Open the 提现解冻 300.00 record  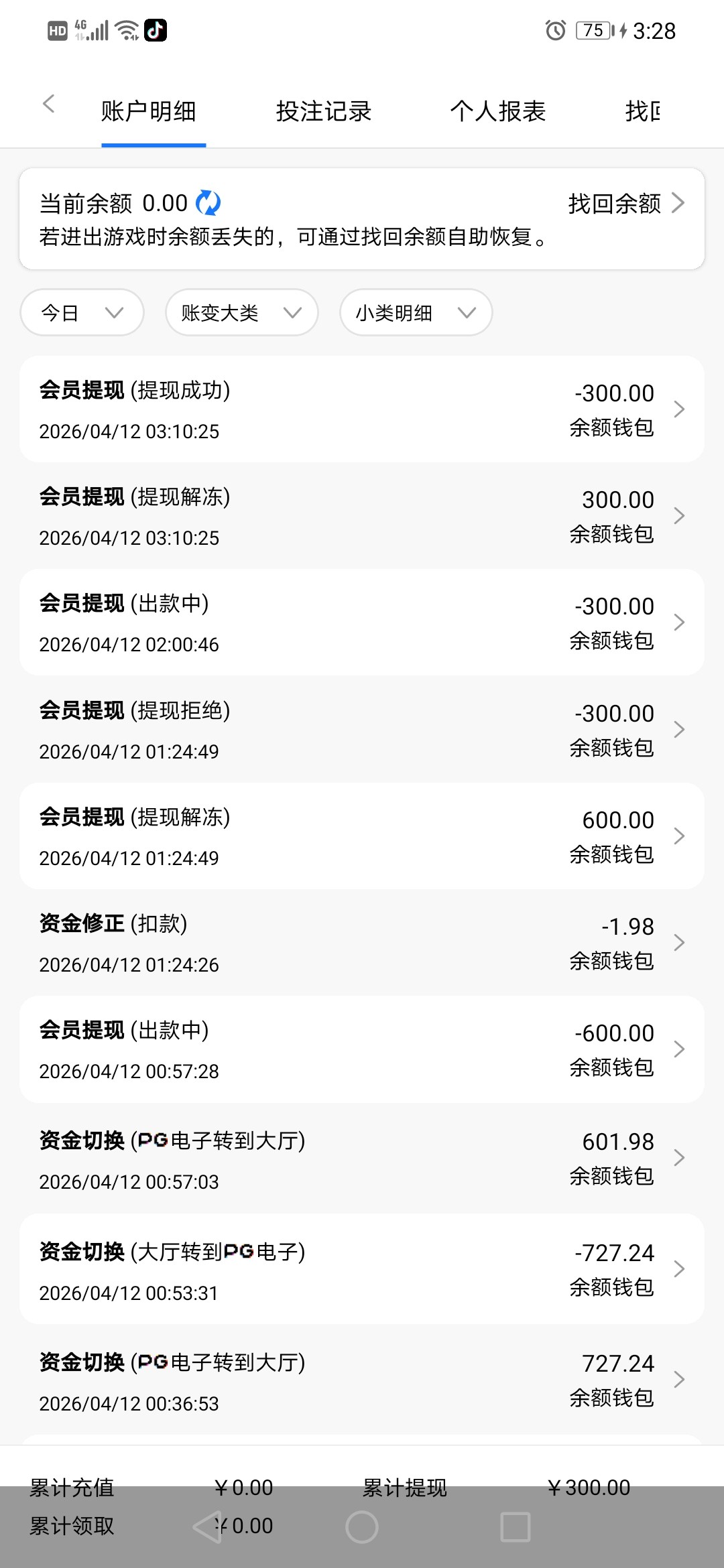[362, 516]
